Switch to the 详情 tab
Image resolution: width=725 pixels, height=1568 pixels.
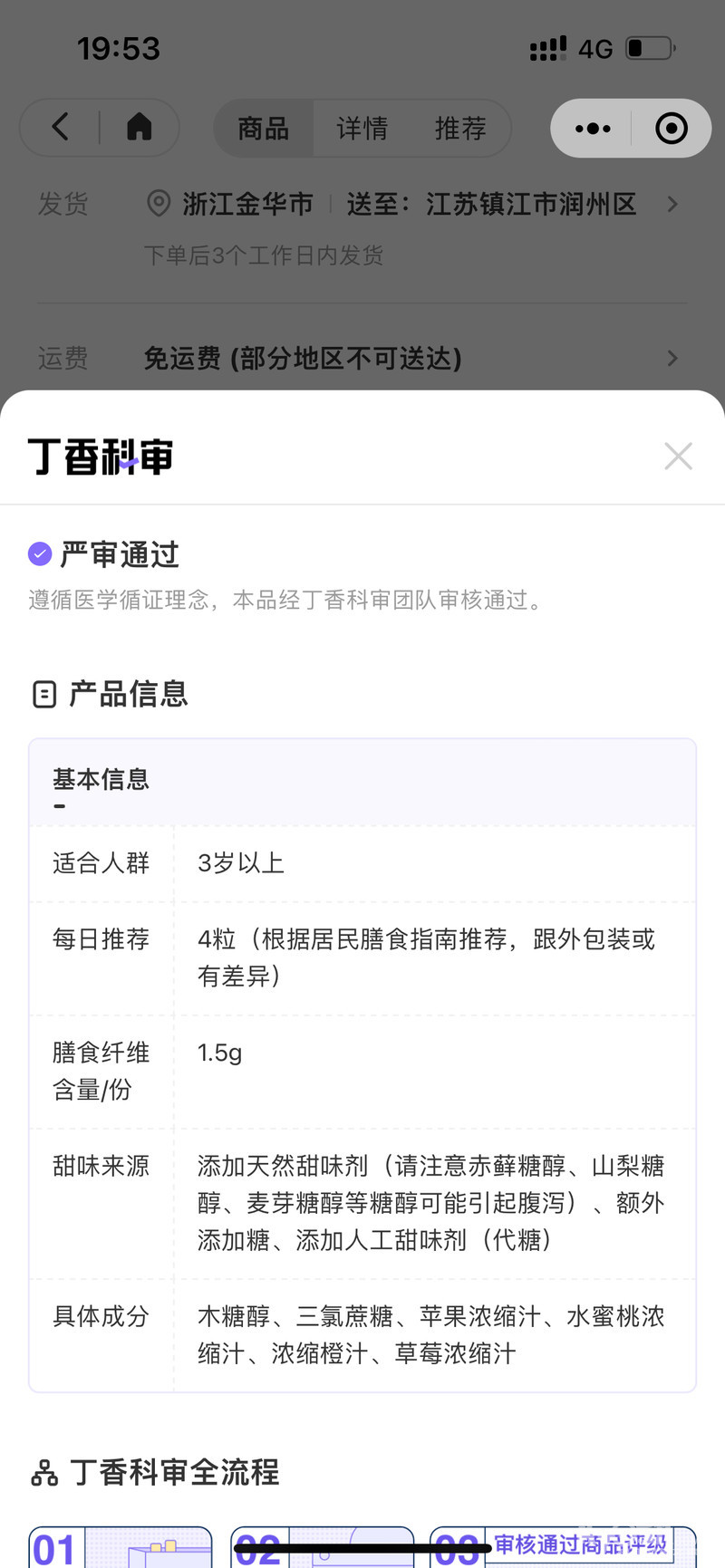[x=362, y=129]
